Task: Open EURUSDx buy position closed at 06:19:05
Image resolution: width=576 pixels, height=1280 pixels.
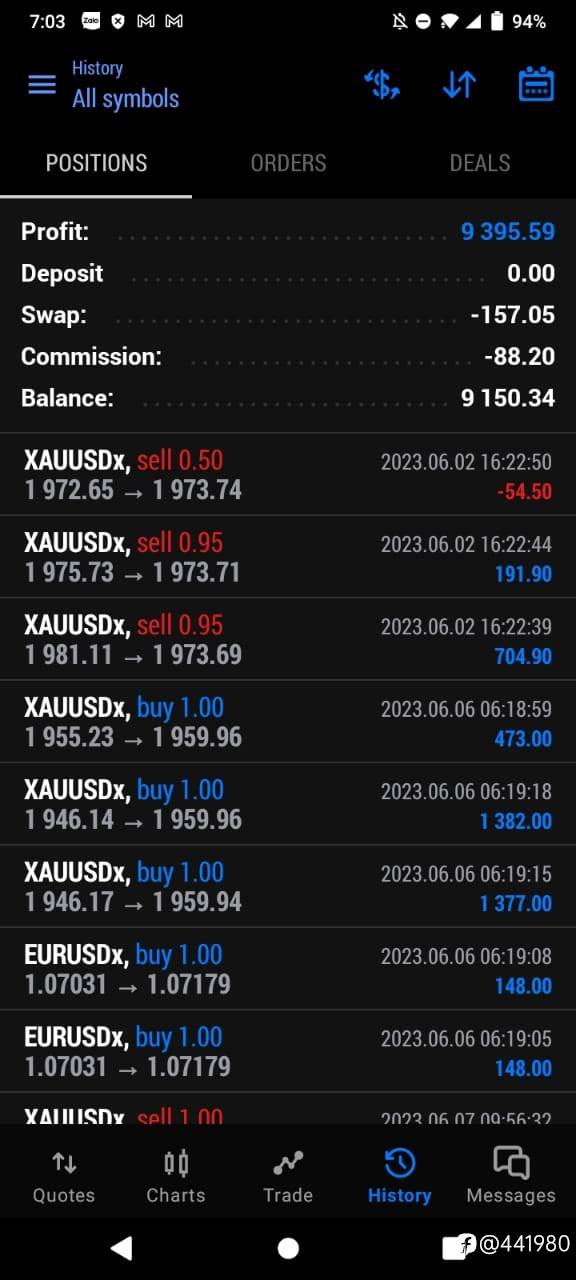Action: 288,1051
